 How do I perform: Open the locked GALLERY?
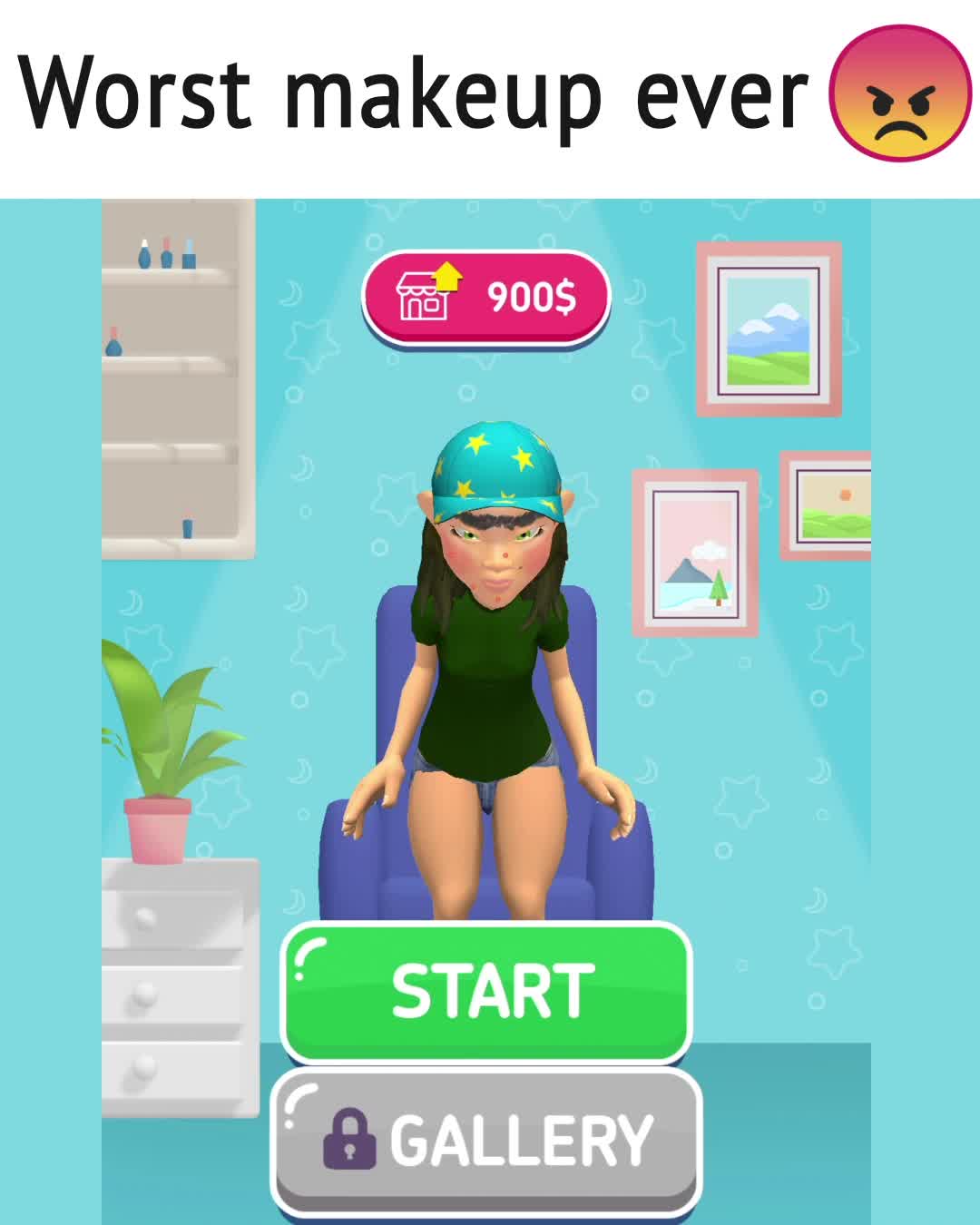[x=487, y=1141]
